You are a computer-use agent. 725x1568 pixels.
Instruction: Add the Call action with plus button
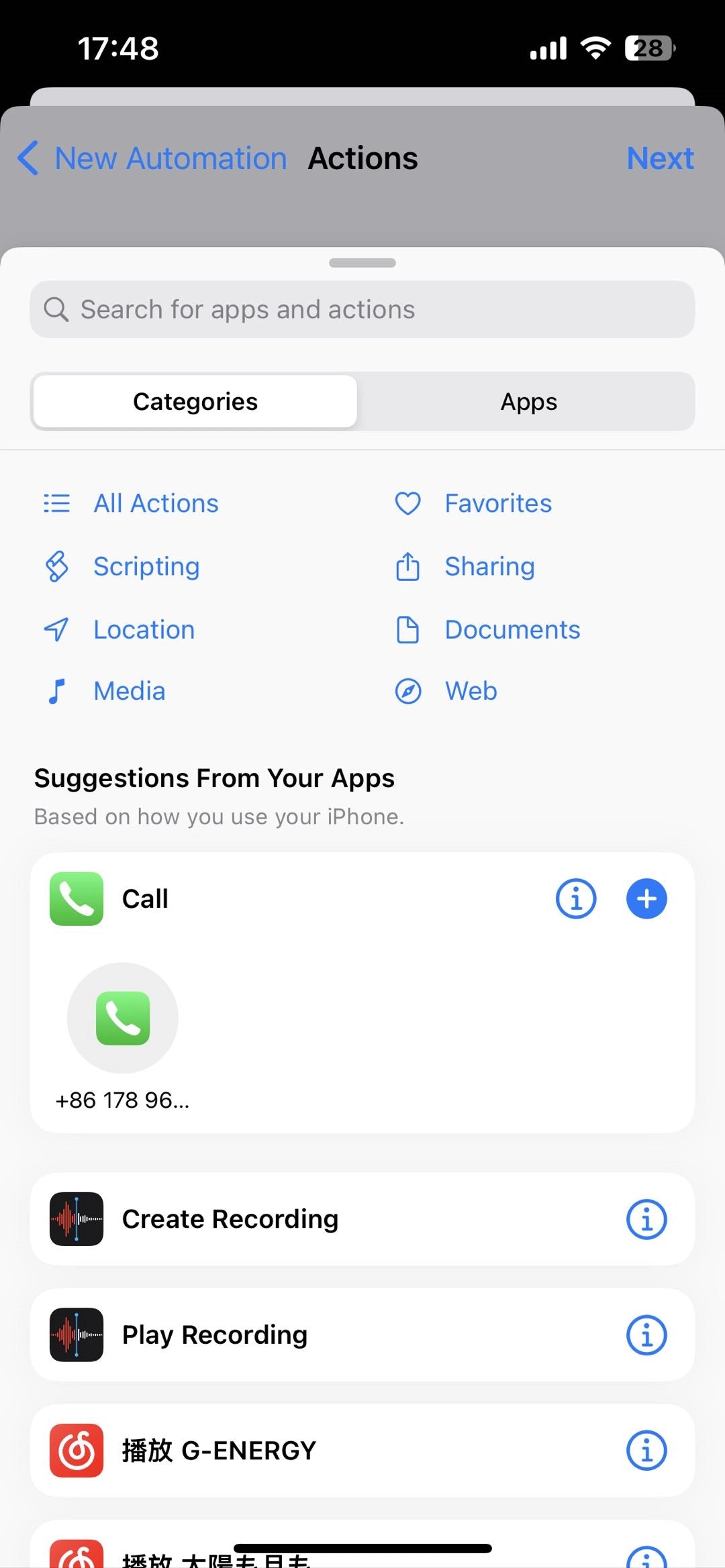click(x=646, y=898)
